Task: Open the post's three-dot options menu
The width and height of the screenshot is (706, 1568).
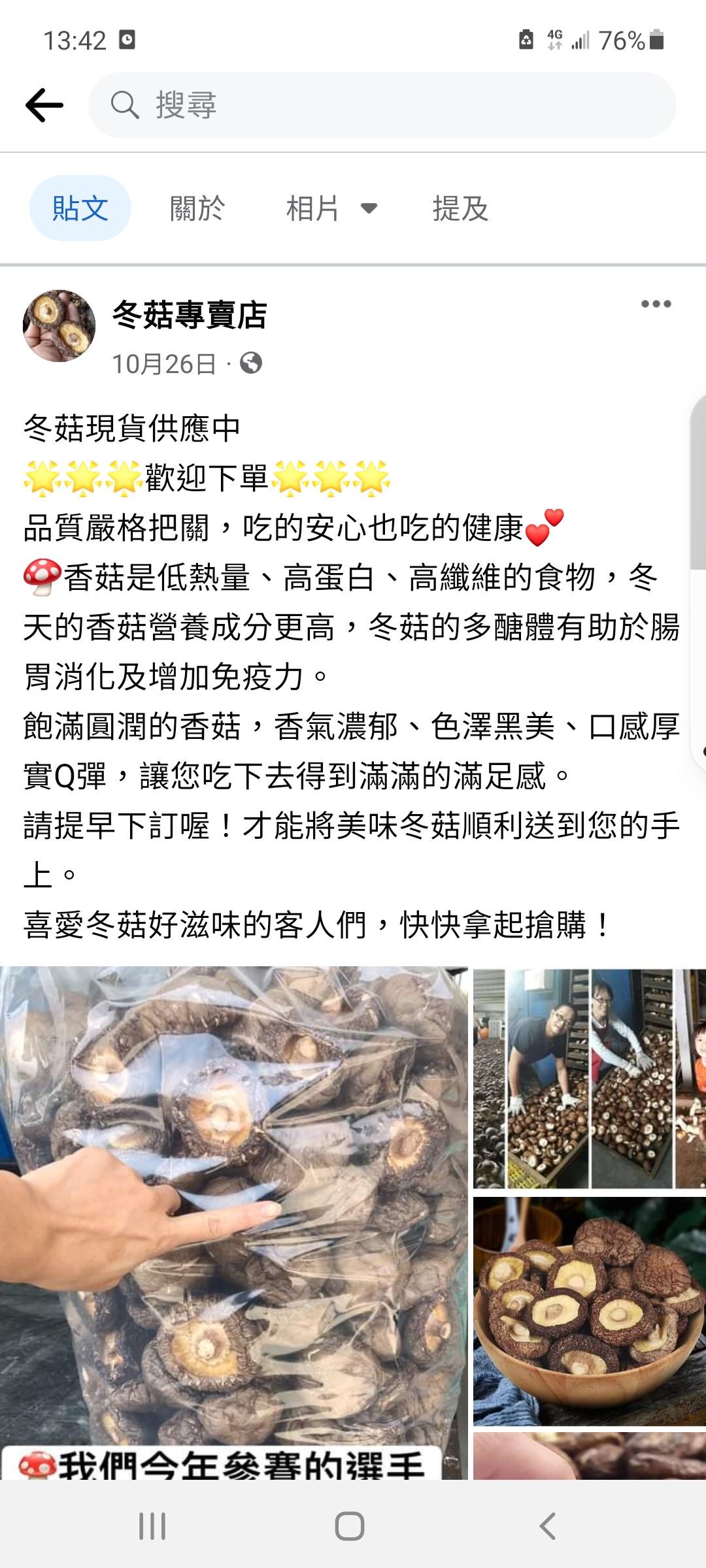Action: (x=656, y=304)
